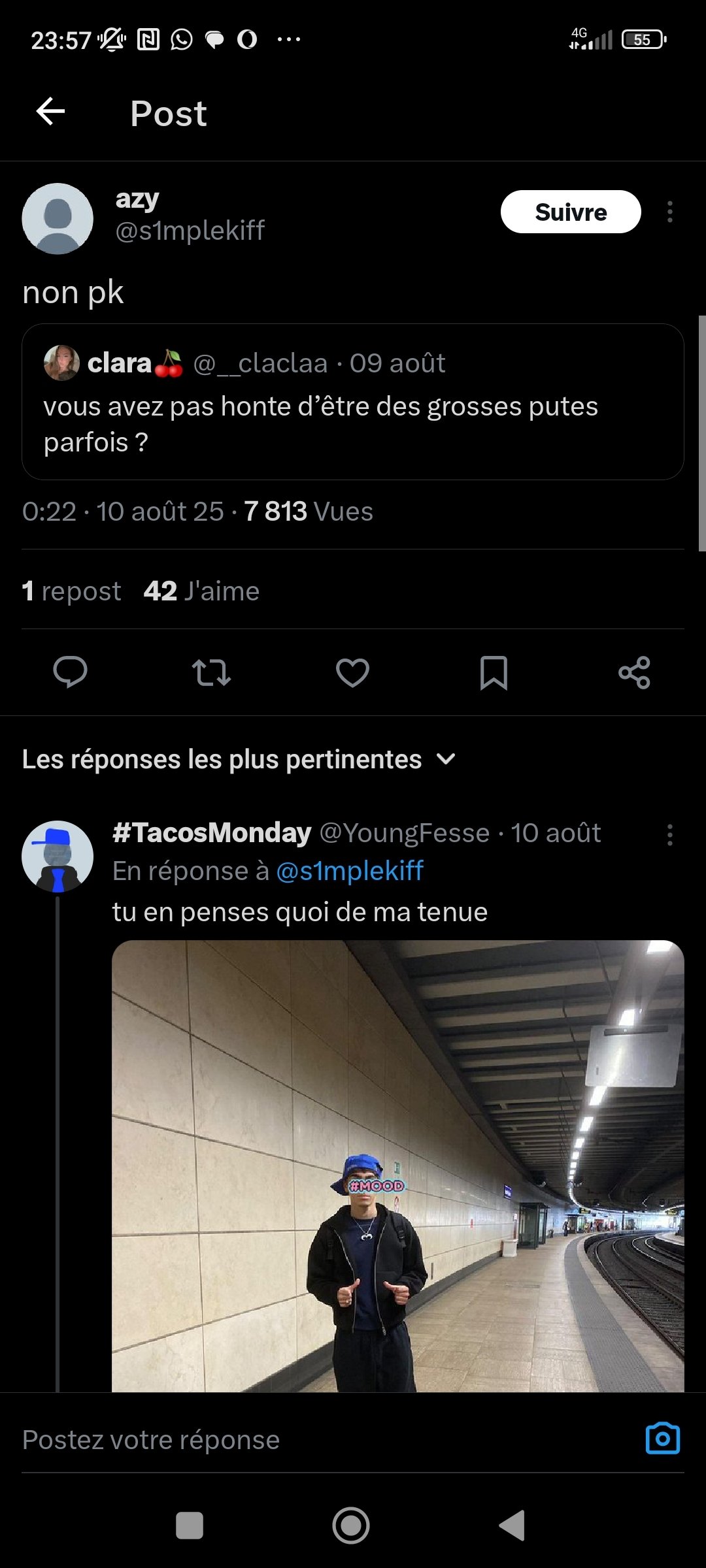706x1568 pixels.
Task: View the 1 repost list
Action: pos(71,591)
